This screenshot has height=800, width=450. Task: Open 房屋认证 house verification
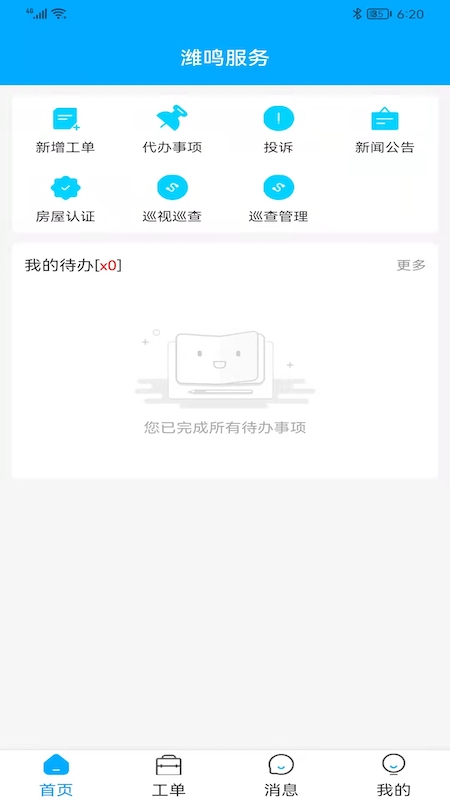65,199
